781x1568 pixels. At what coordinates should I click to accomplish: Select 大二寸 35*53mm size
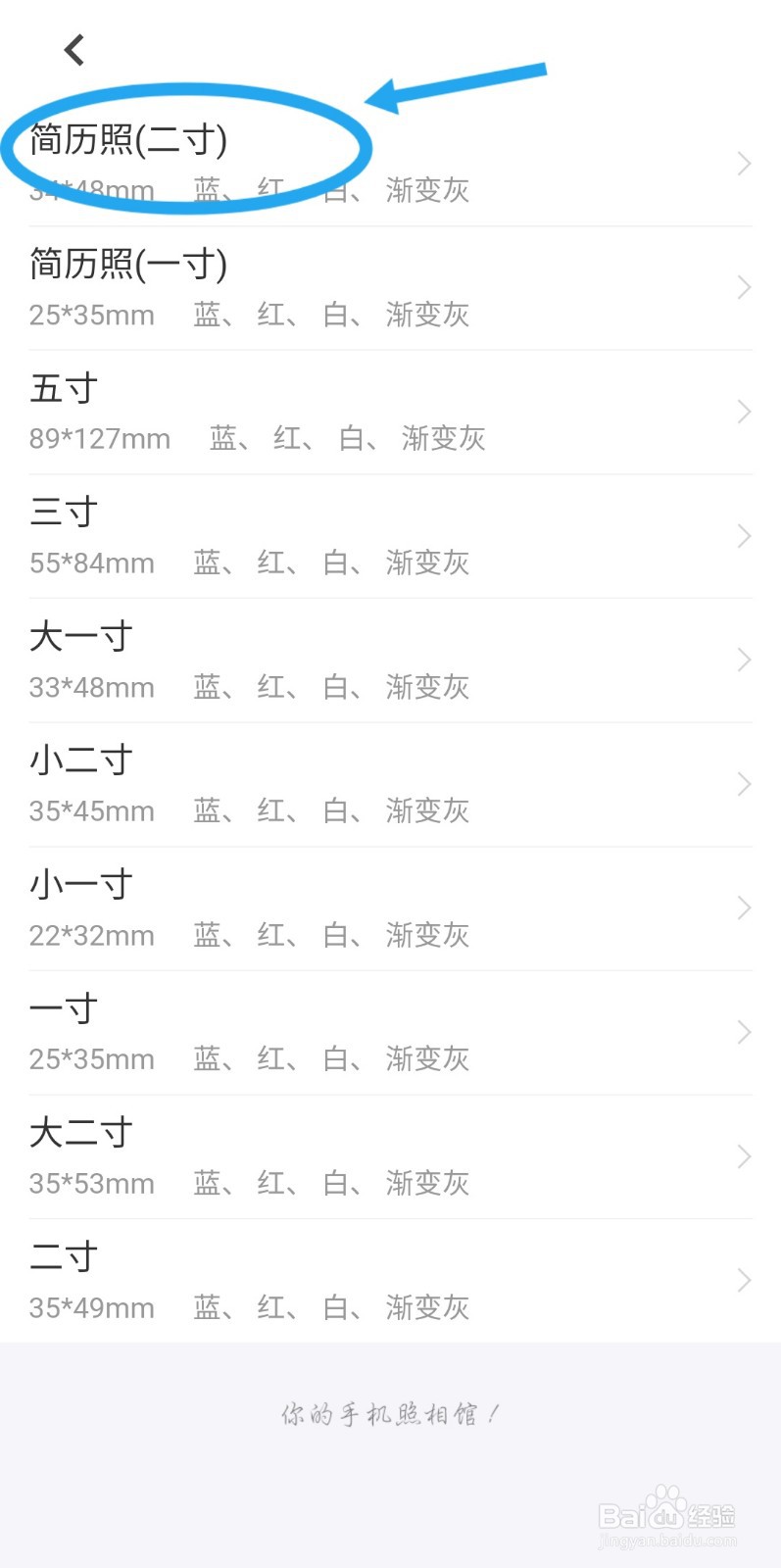pos(391,1157)
